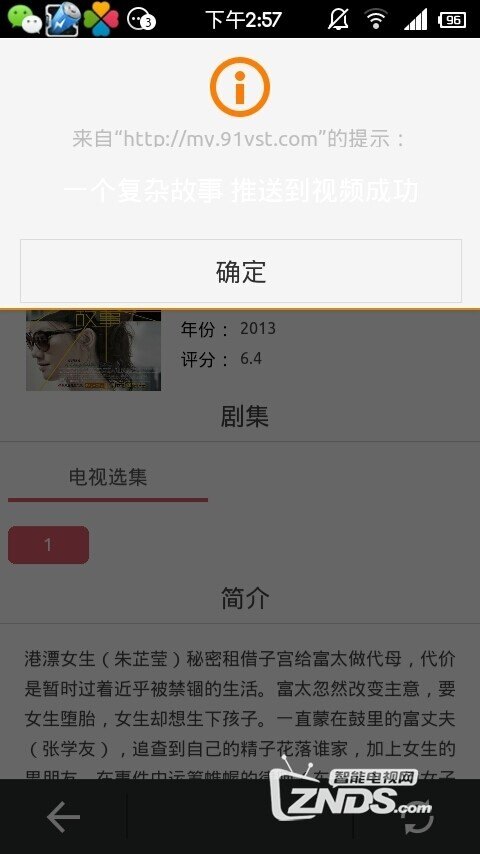This screenshot has width=480, height=854.
Task: Go back with the bottom arrow
Action: 63,816
